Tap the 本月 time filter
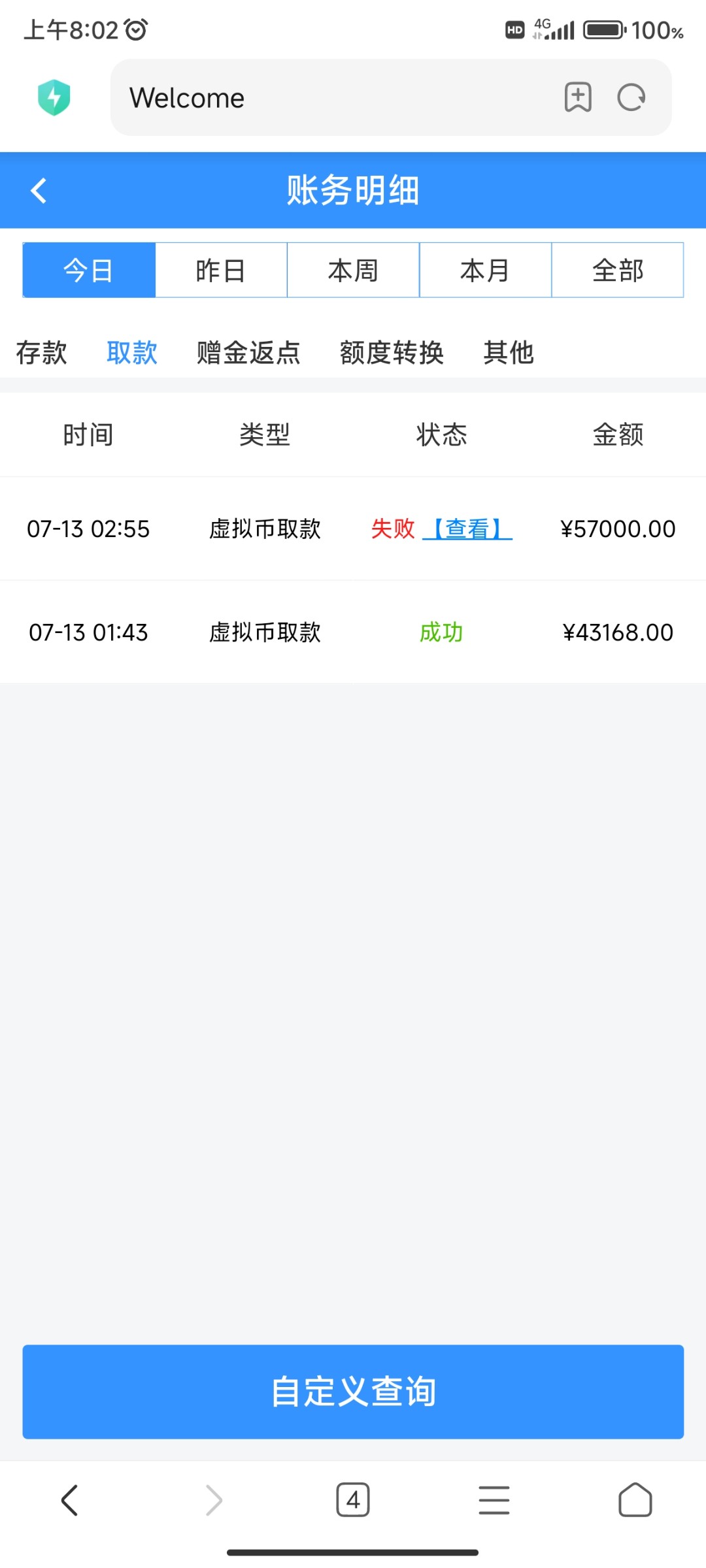This screenshot has width=706, height=1568. pyautogui.click(x=484, y=270)
